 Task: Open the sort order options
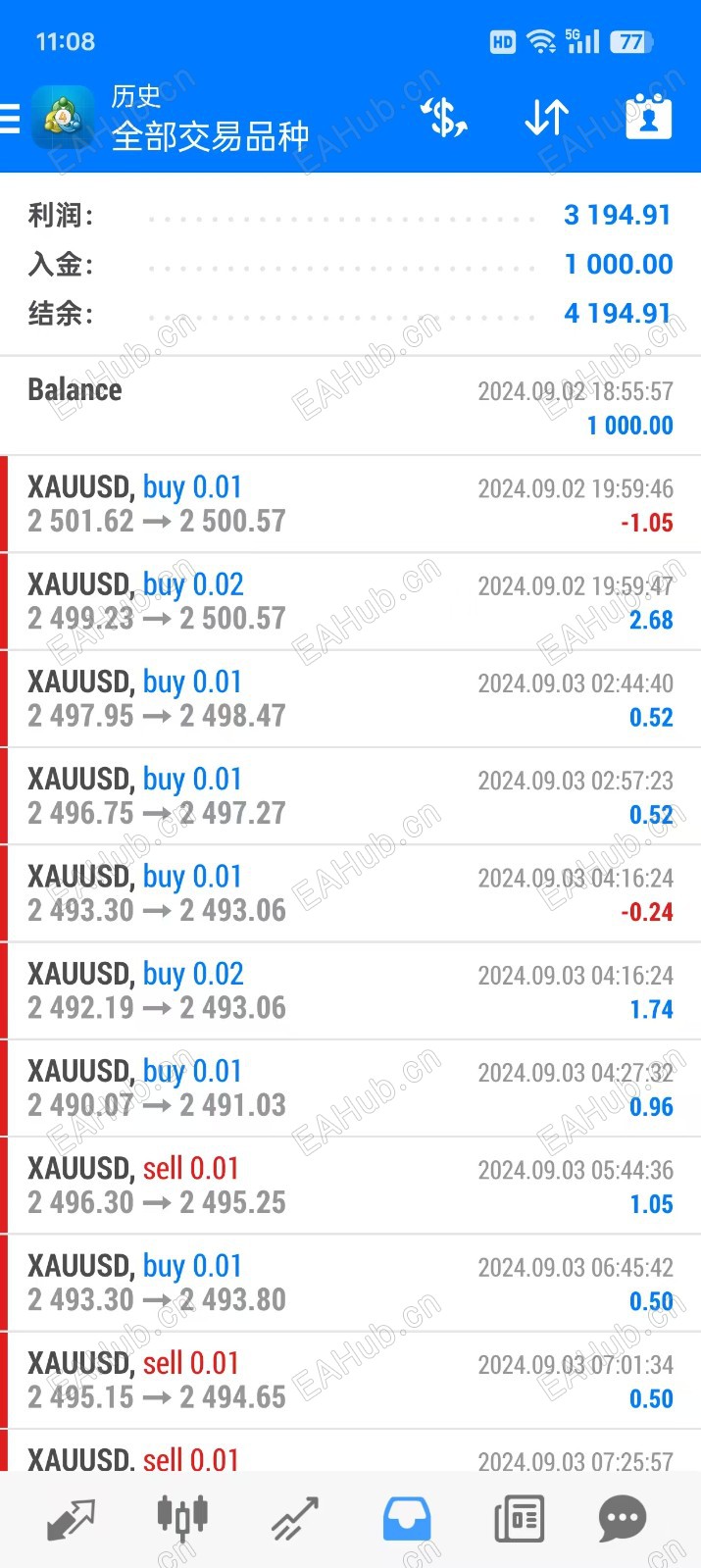coord(546,119)
